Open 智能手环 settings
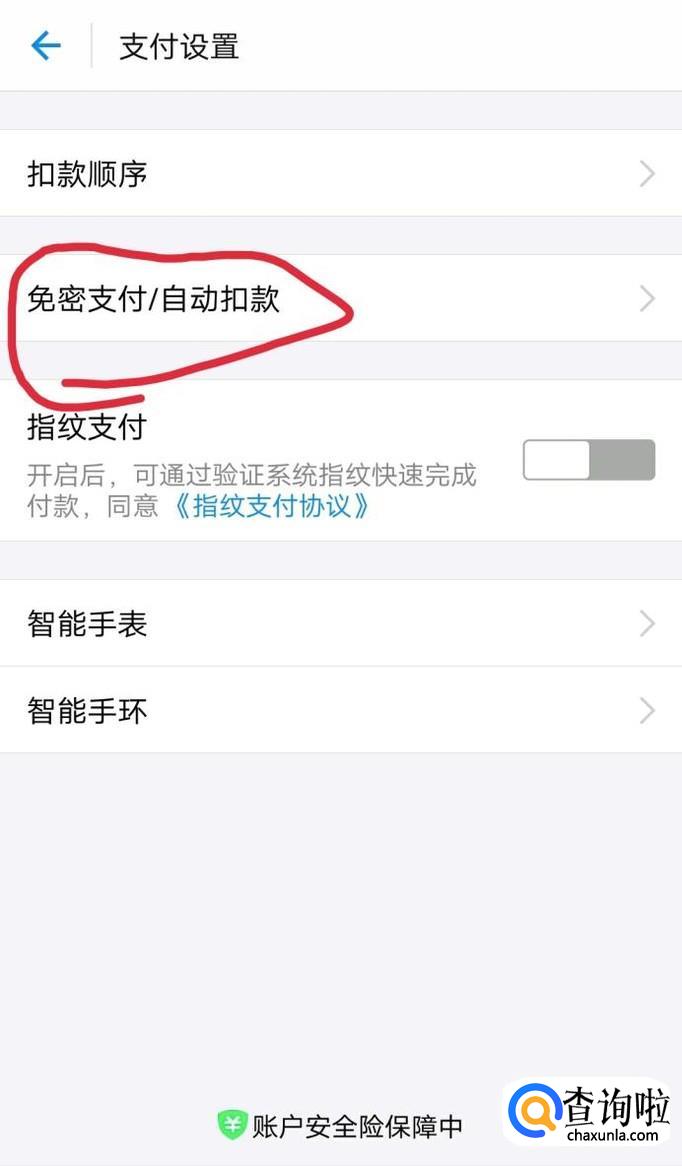 (340, 711)
